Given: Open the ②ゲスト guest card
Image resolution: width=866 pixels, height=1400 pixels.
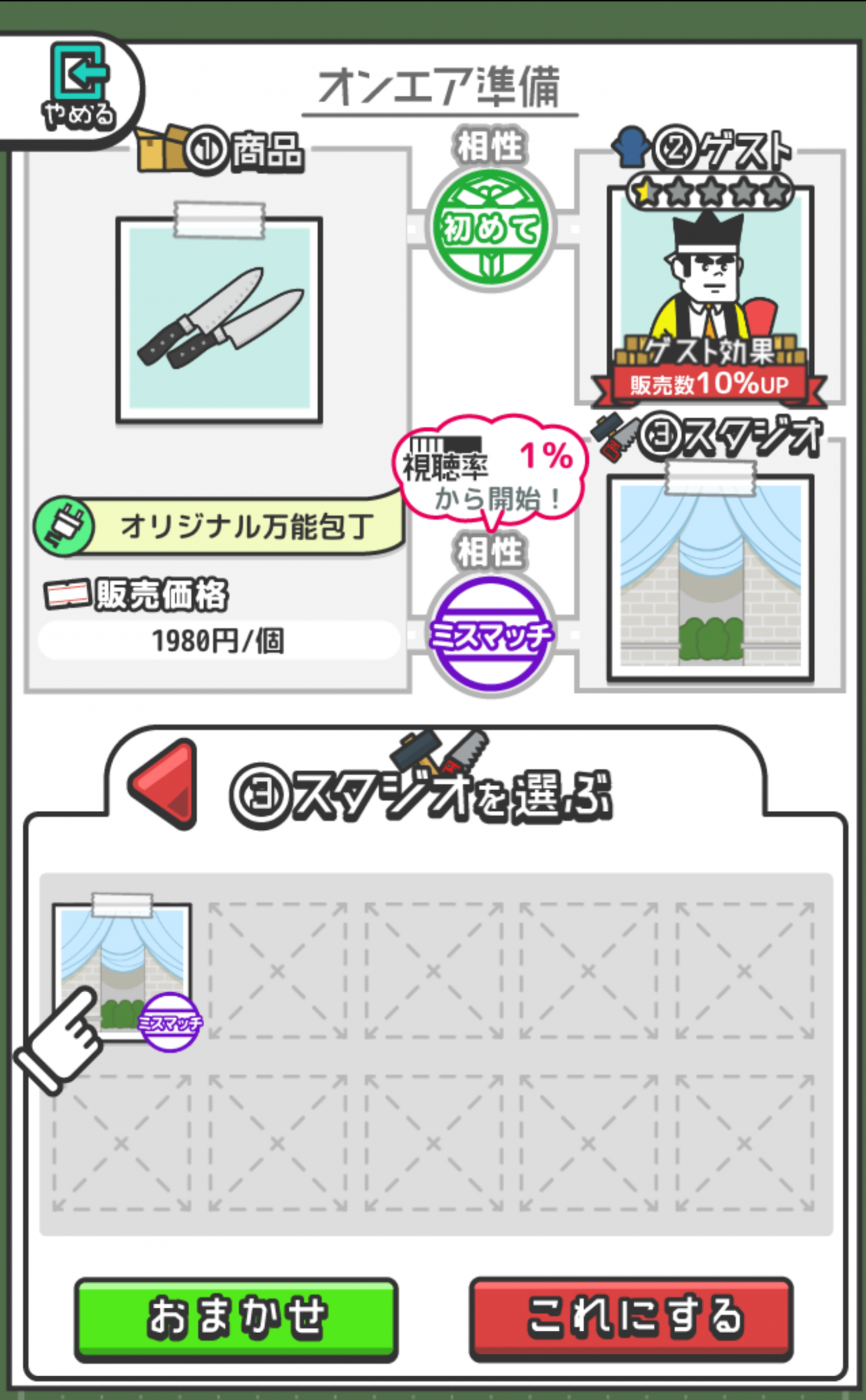Looking at the screenshot, I should pos(711,289).
